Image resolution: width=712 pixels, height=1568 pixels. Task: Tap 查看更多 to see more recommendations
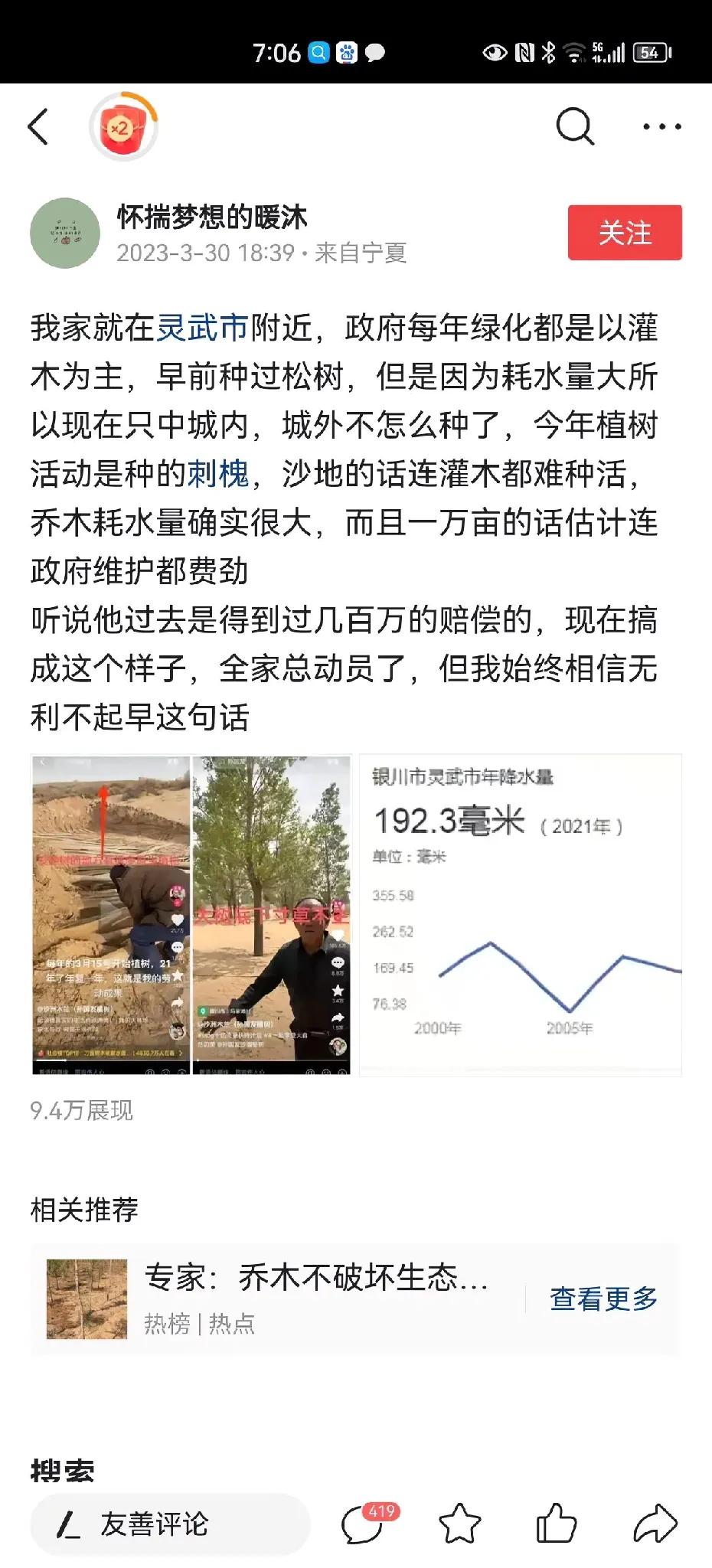point(603,1298)
